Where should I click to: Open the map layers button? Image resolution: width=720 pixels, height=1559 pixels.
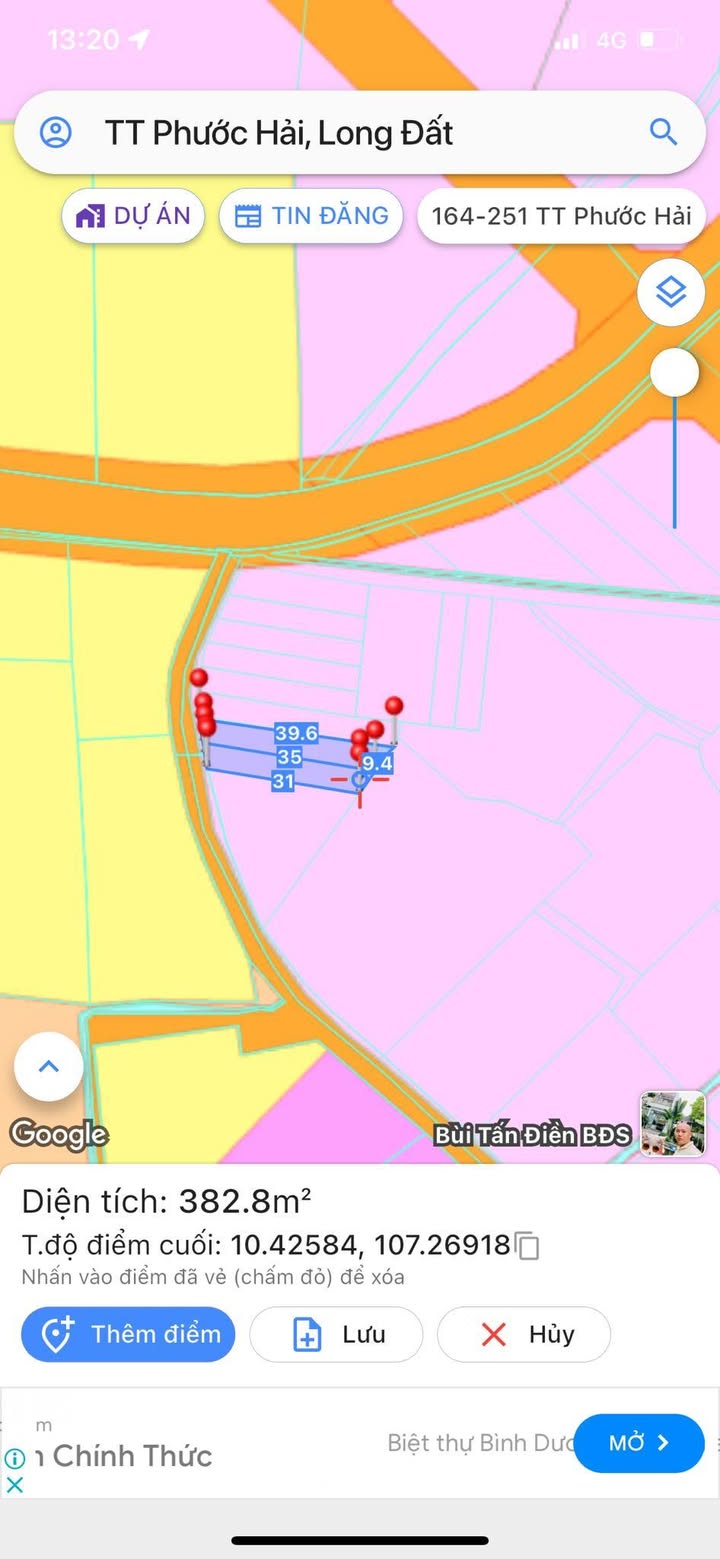(670, 292)
